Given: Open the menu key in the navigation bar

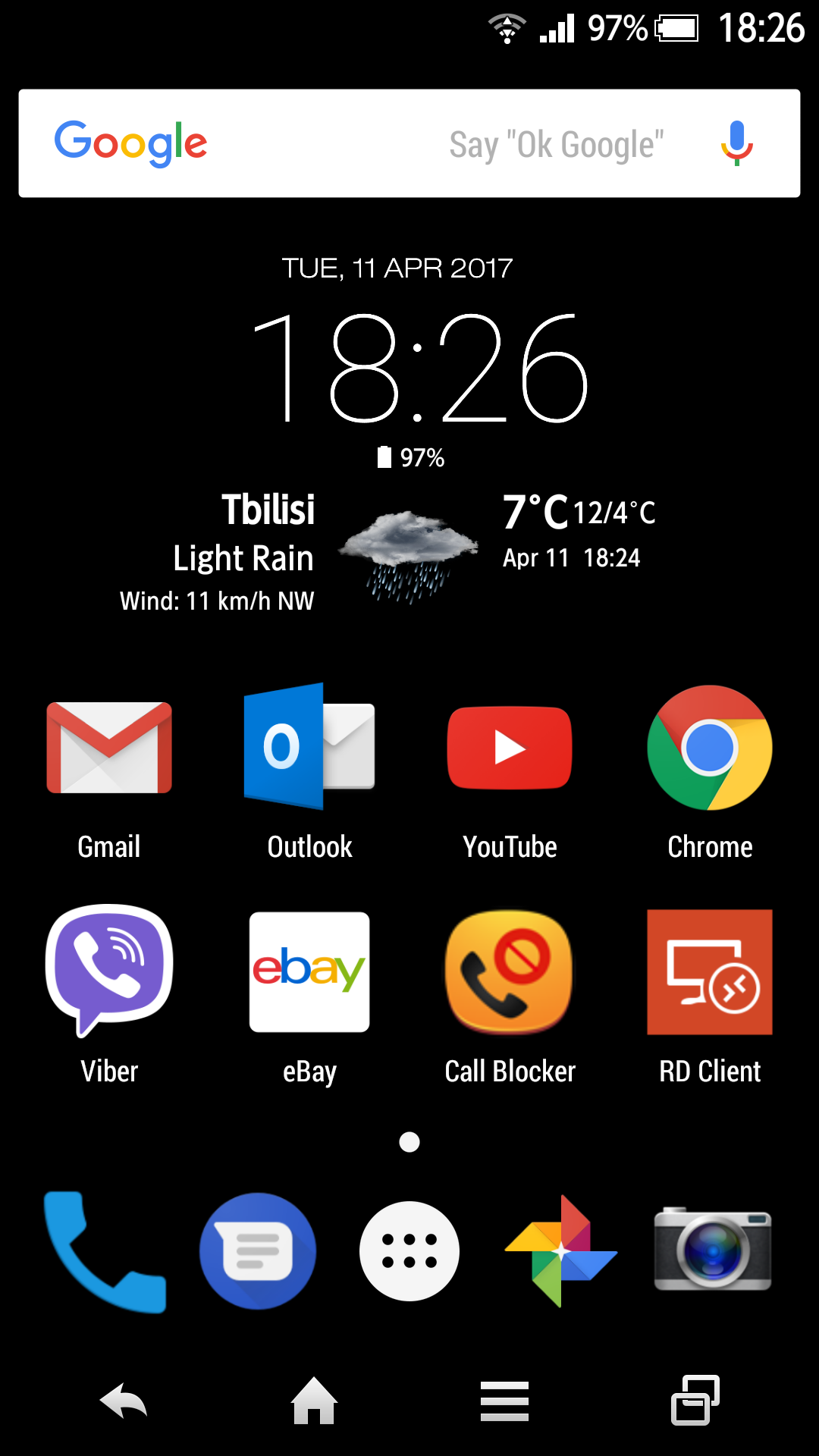Looking at the screenshot, I should pos(504,1401).
